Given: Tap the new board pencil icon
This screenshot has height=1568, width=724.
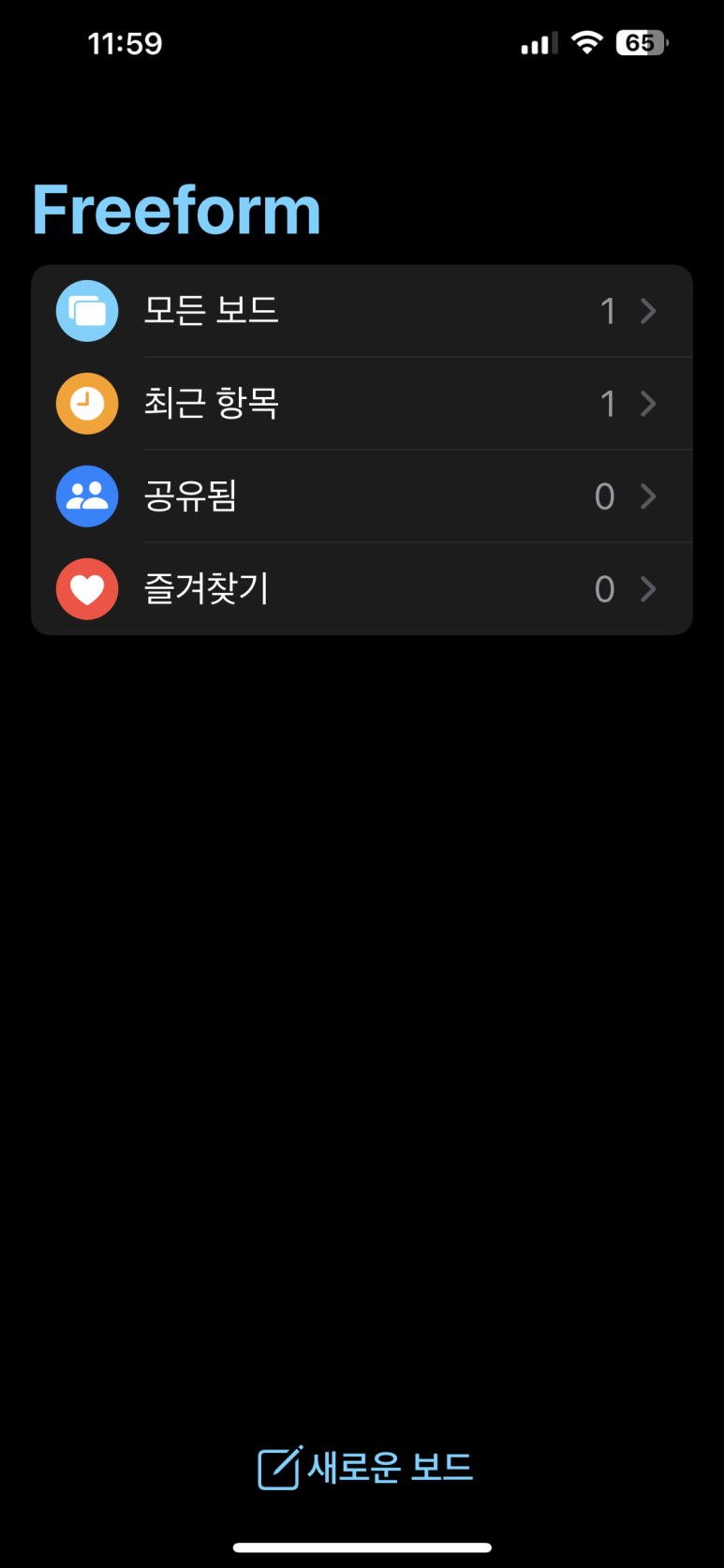Looking at the screenshot, I should click(276, 1466).
